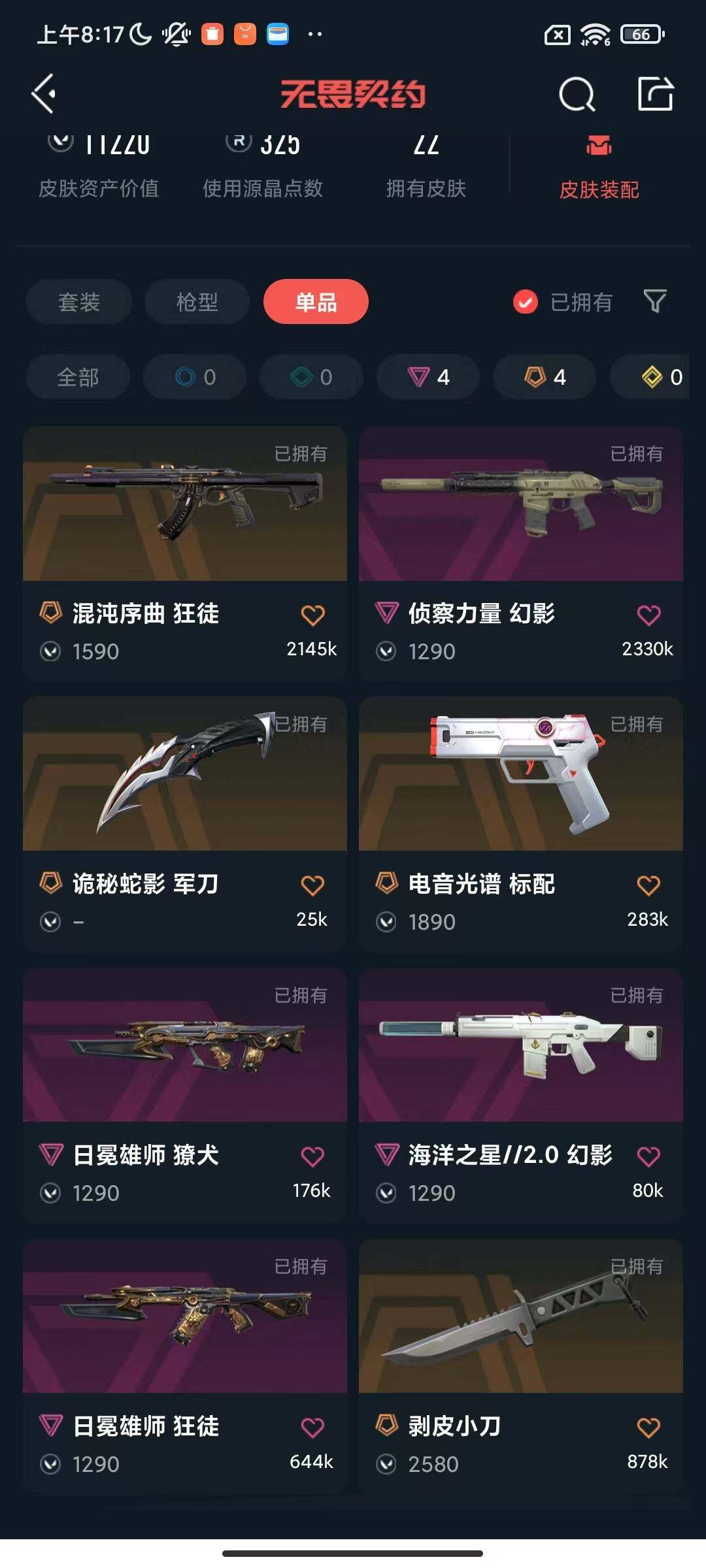Tap the heart on 侦察力量 幻影

649,613
